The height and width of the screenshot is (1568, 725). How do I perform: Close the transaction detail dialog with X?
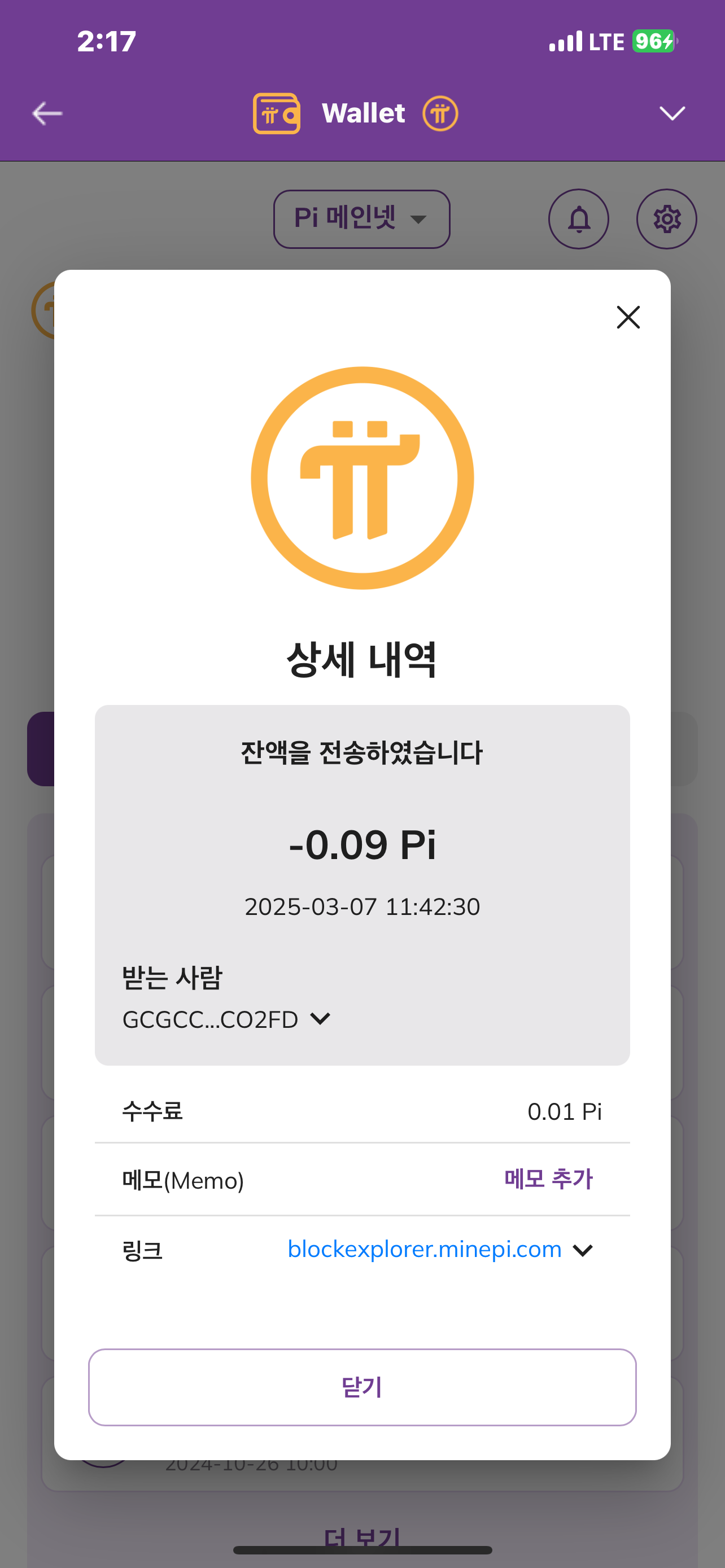pyautogui.click(x=628, y=317)
